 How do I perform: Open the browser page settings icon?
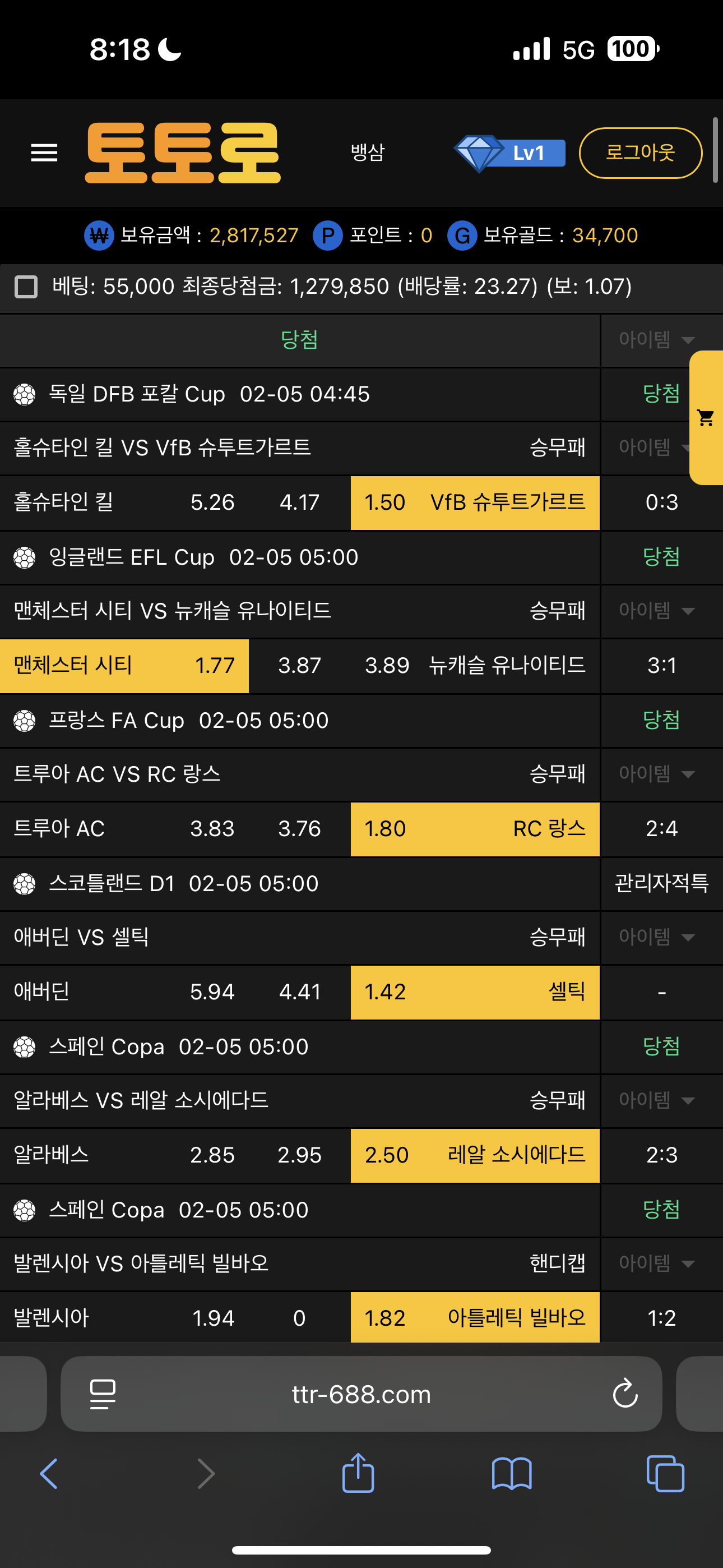point(102,1394)
